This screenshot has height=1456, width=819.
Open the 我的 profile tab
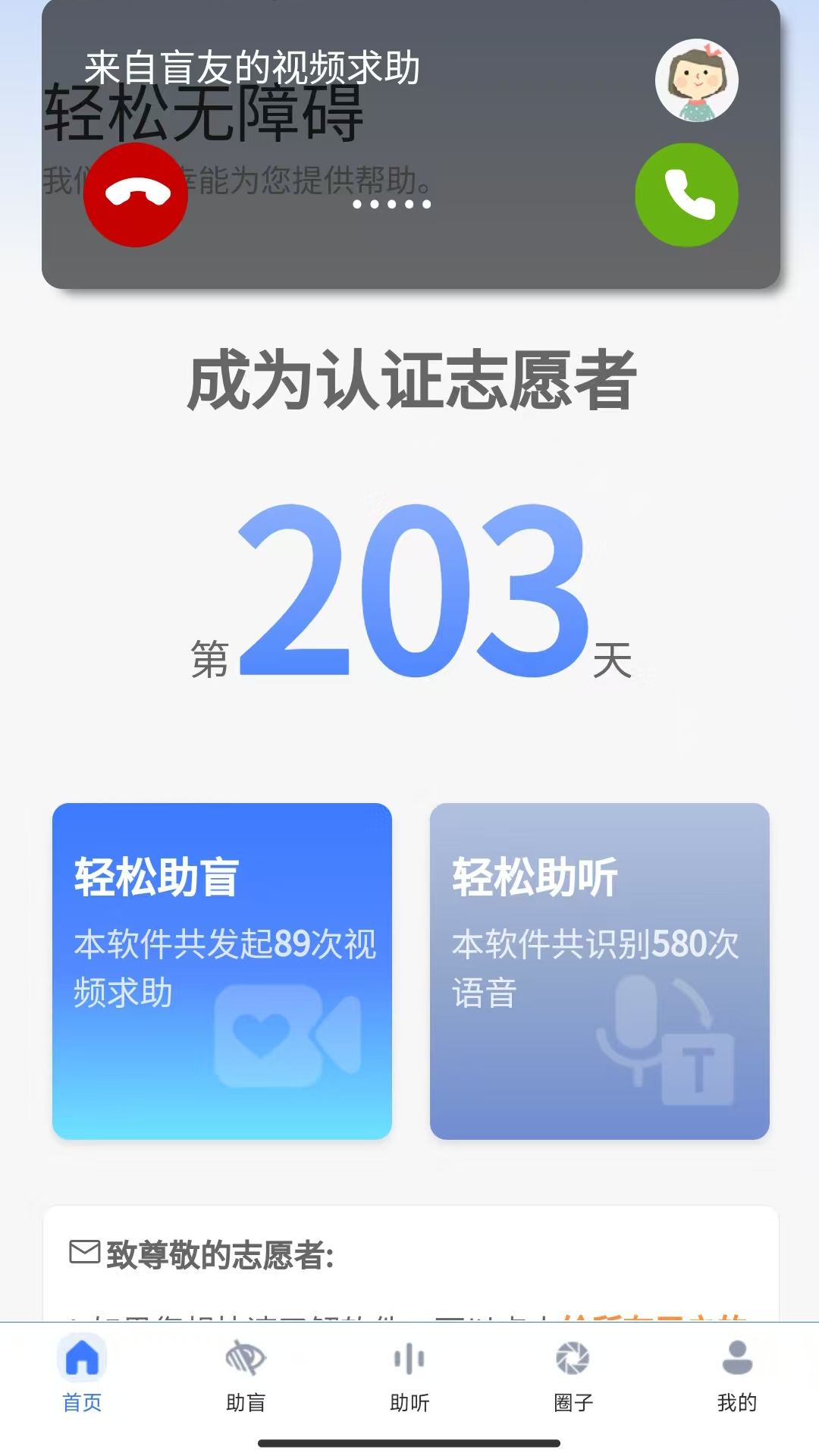point(736,1374)
